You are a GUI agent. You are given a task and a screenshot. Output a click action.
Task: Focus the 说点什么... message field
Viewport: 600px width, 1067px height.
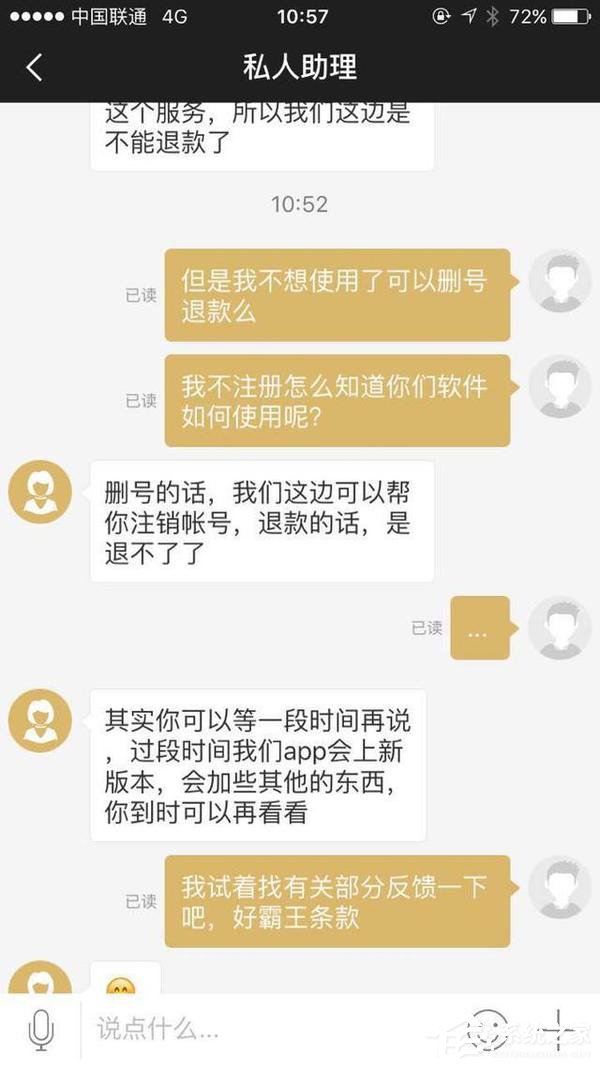click(270, 1029)
